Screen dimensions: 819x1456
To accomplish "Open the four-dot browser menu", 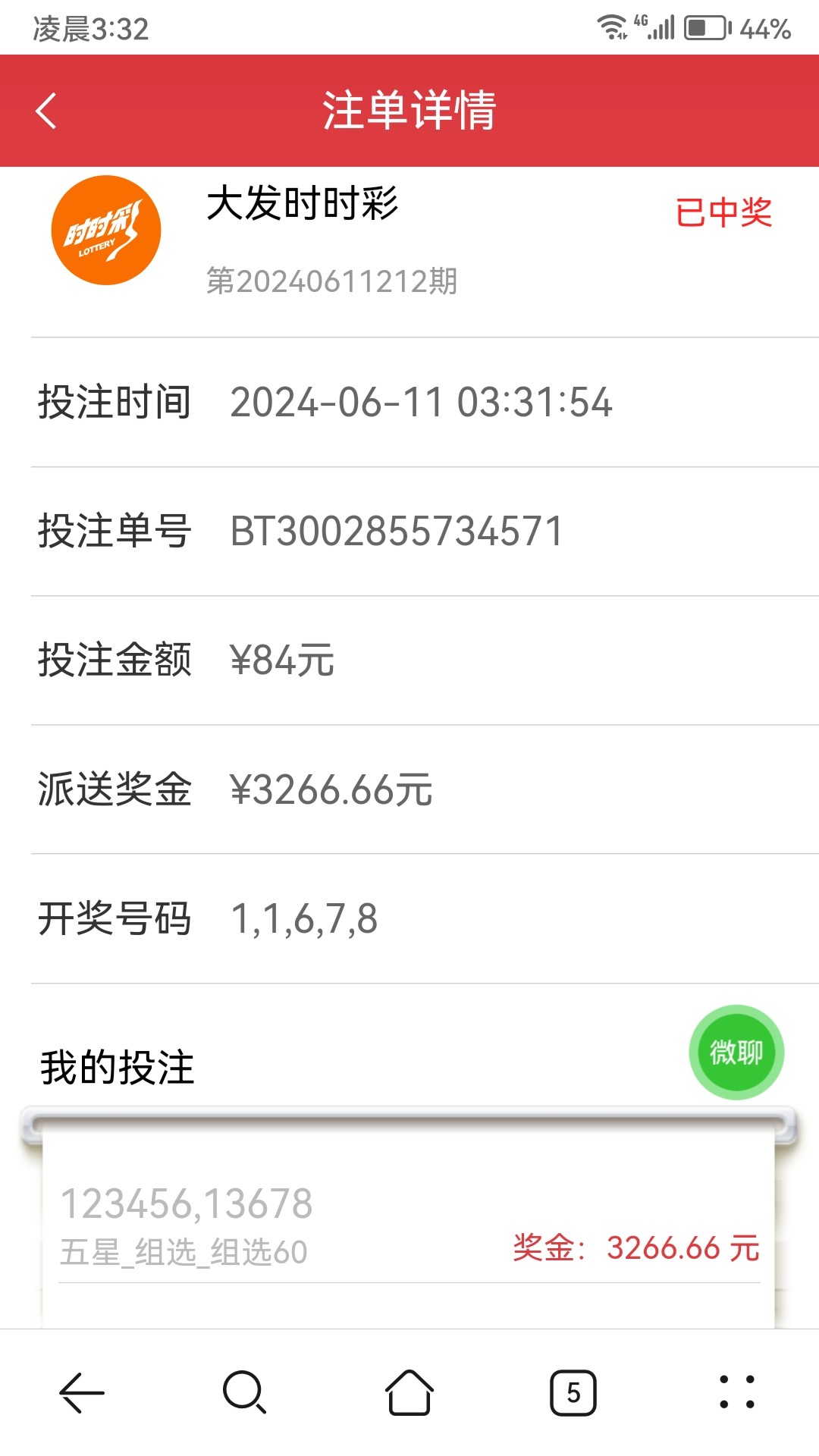I will click(x=737, y=1393).
